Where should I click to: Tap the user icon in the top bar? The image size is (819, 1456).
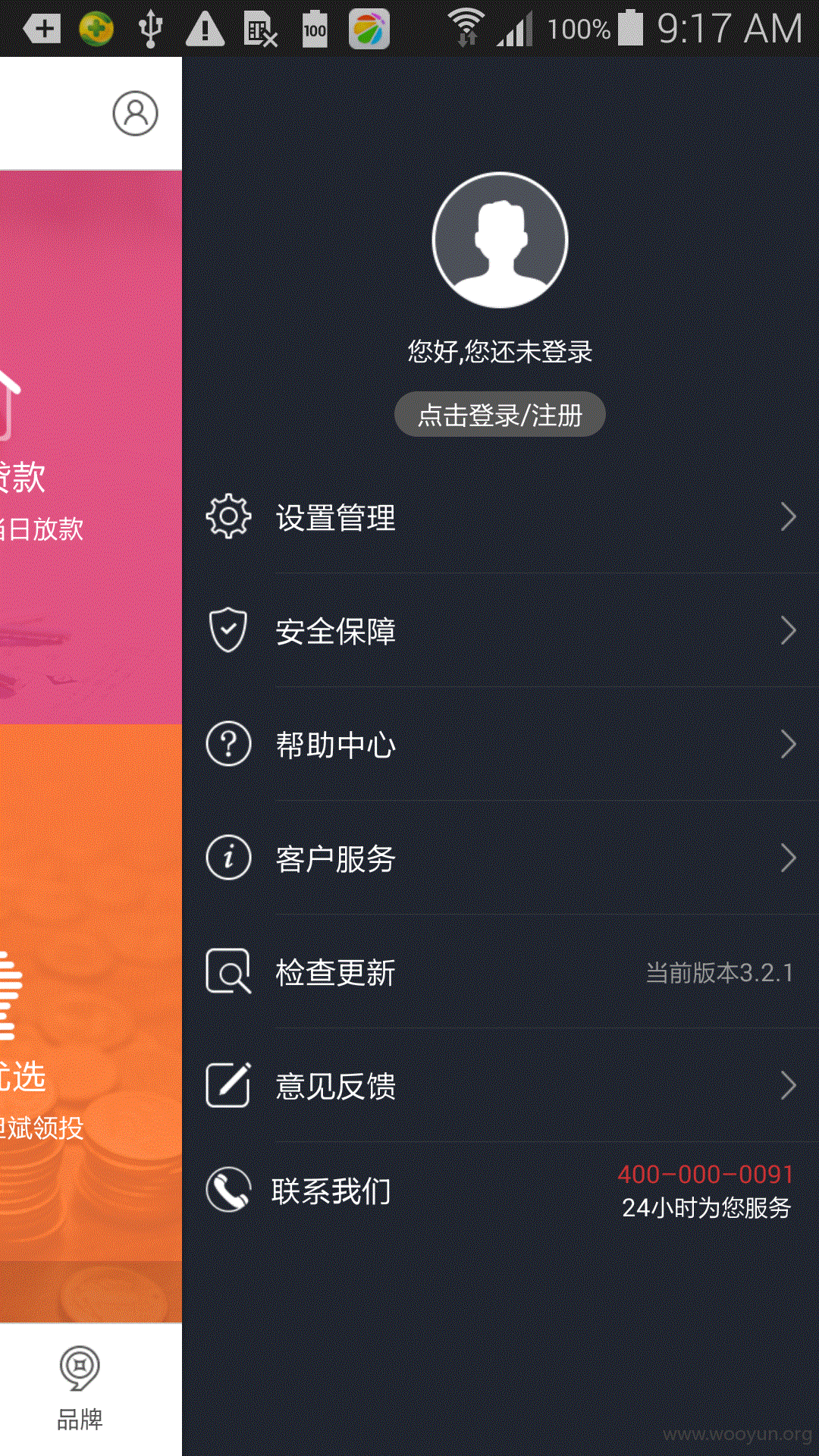coord(136,114)
